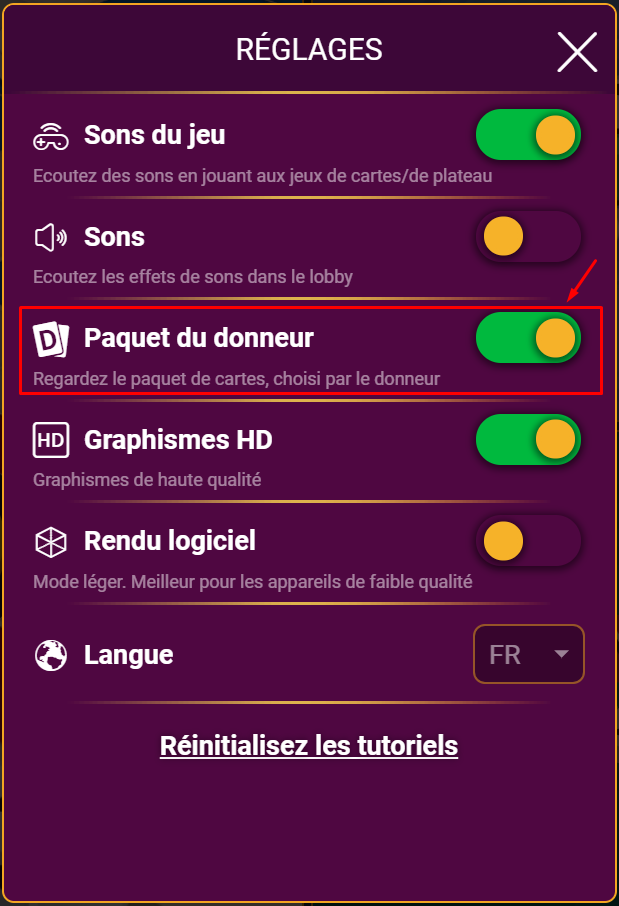Screen dimensions: 619x906
Task: Turn off Sons du jeu
Action: pyautogui.click(x=528, y=135)
